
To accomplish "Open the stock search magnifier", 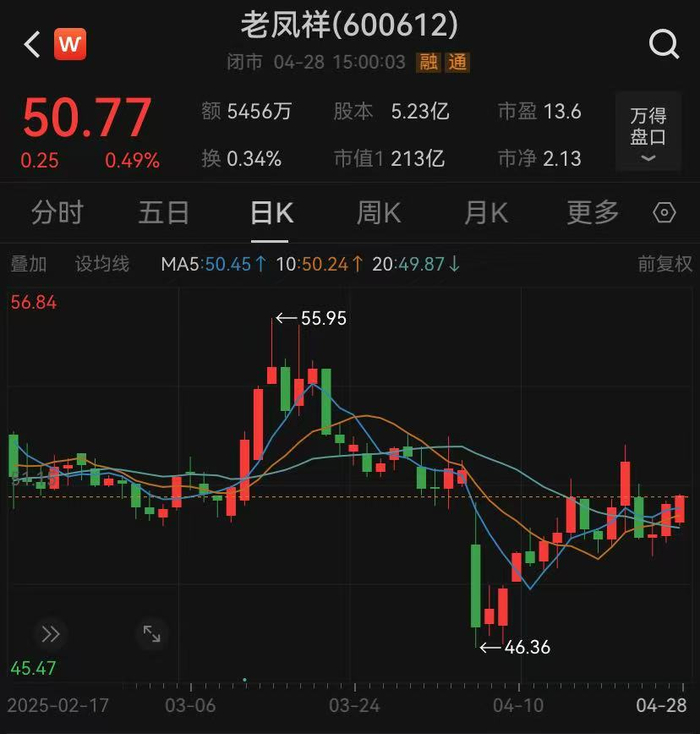I will point(663,44).
